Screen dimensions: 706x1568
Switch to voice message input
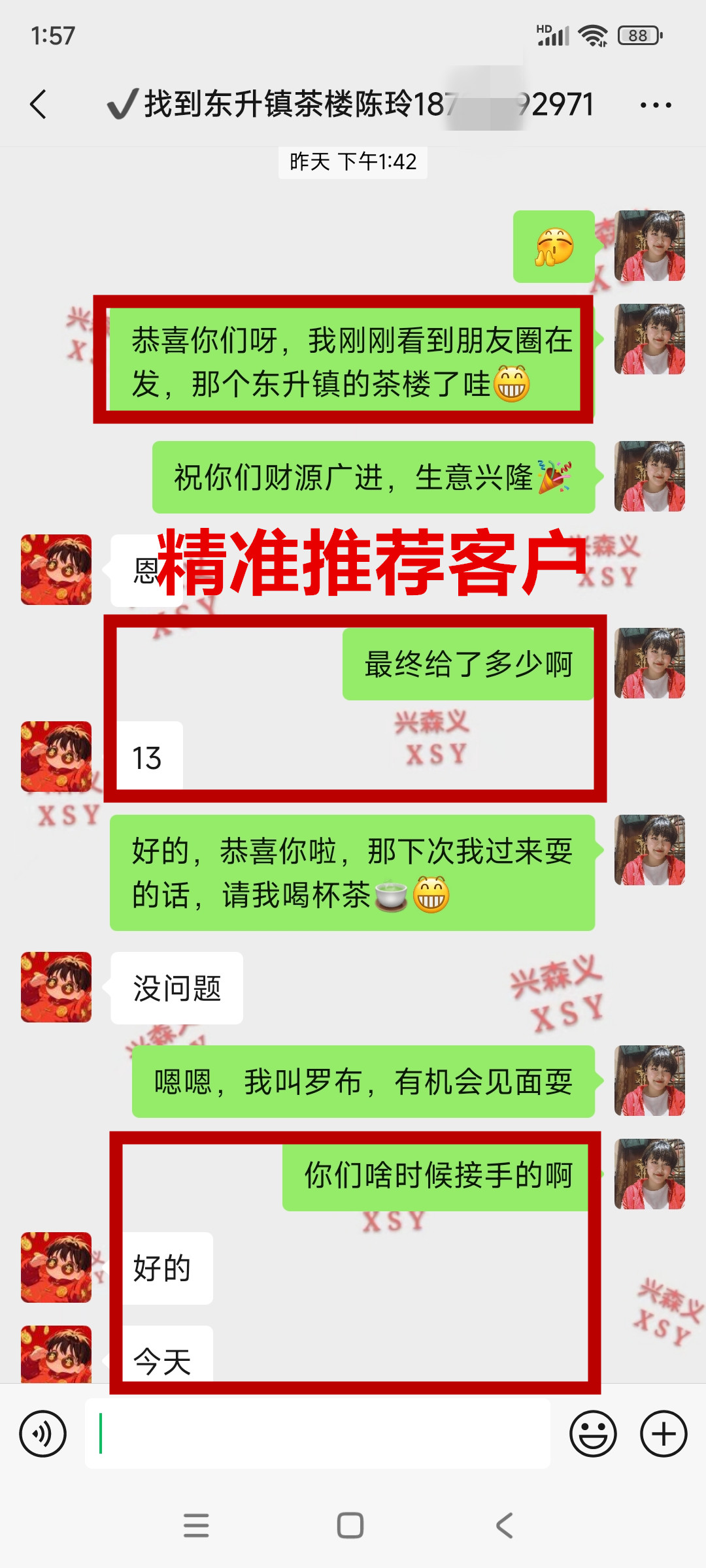point(43,1433)
